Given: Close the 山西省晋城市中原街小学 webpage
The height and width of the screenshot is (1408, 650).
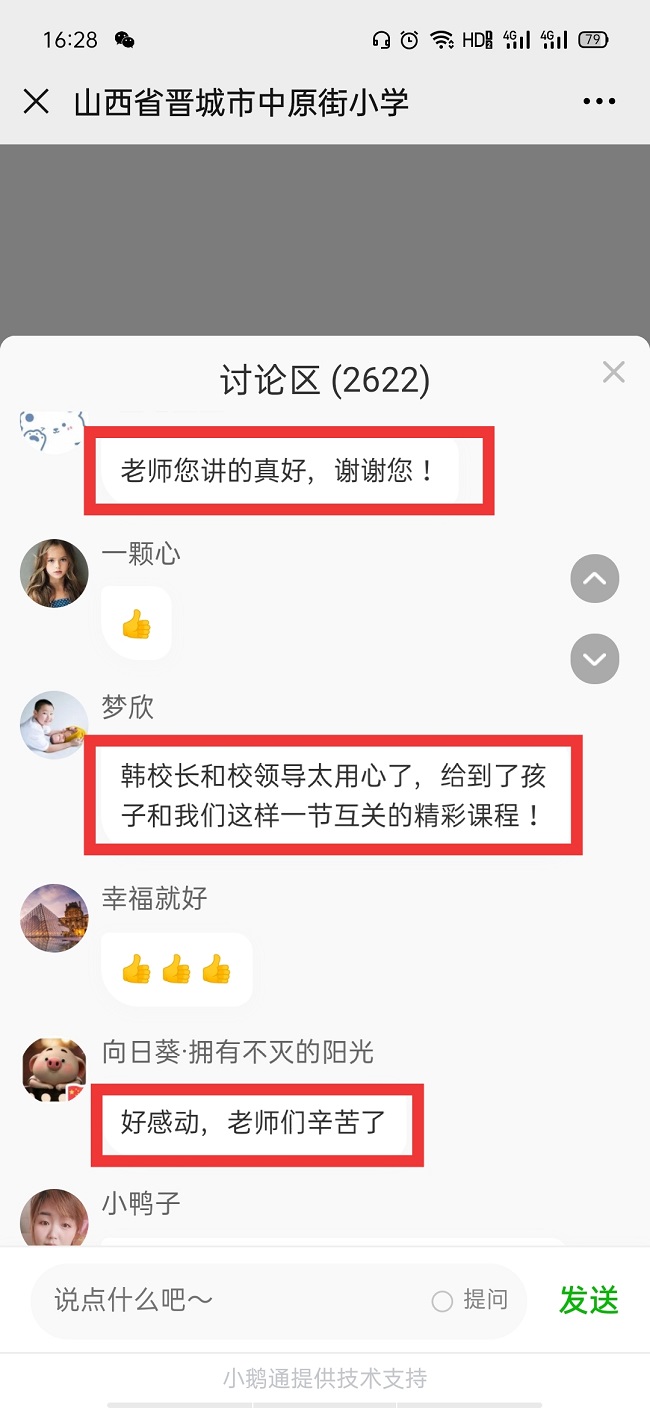Looking at the screenshot, I should coord(36,101).
